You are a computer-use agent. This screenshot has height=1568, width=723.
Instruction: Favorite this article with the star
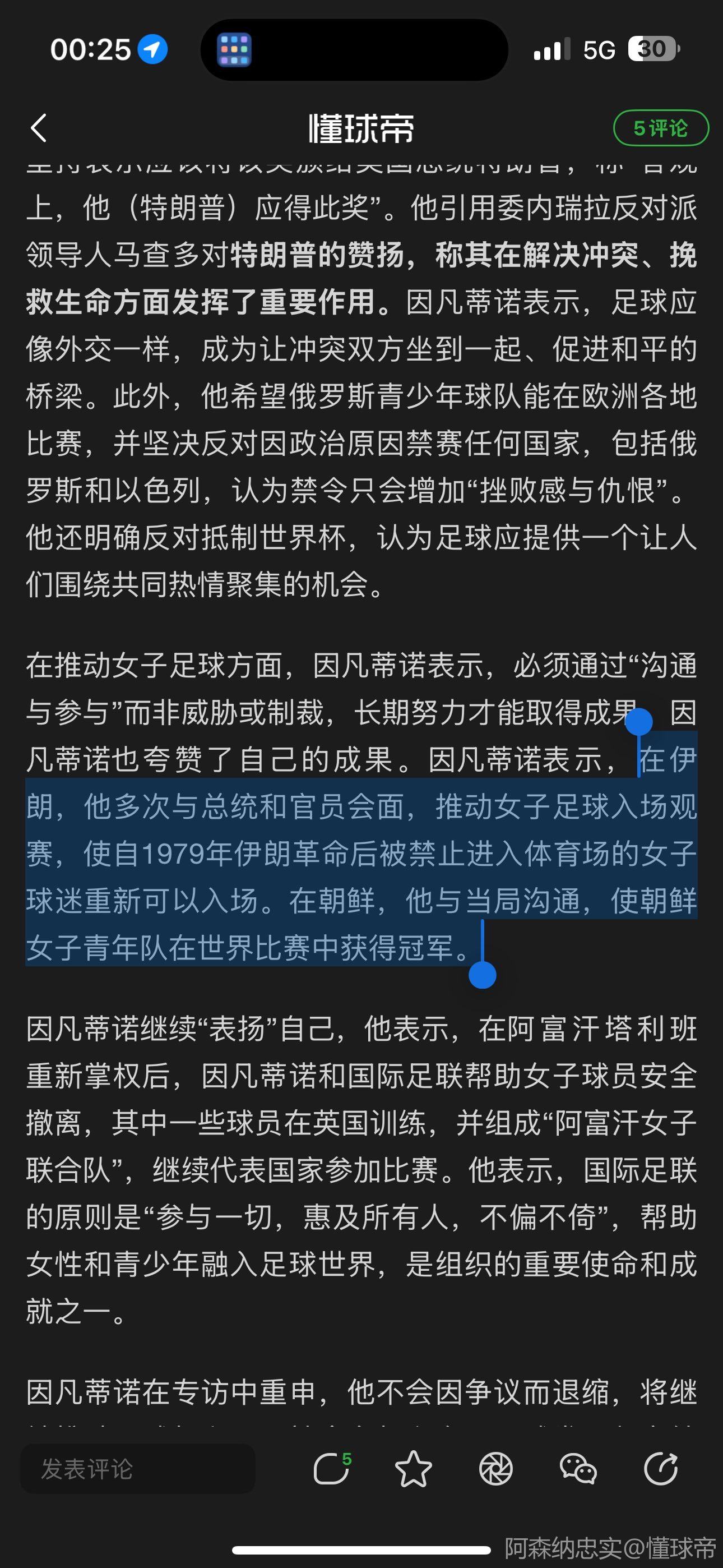pos(413,1469)
